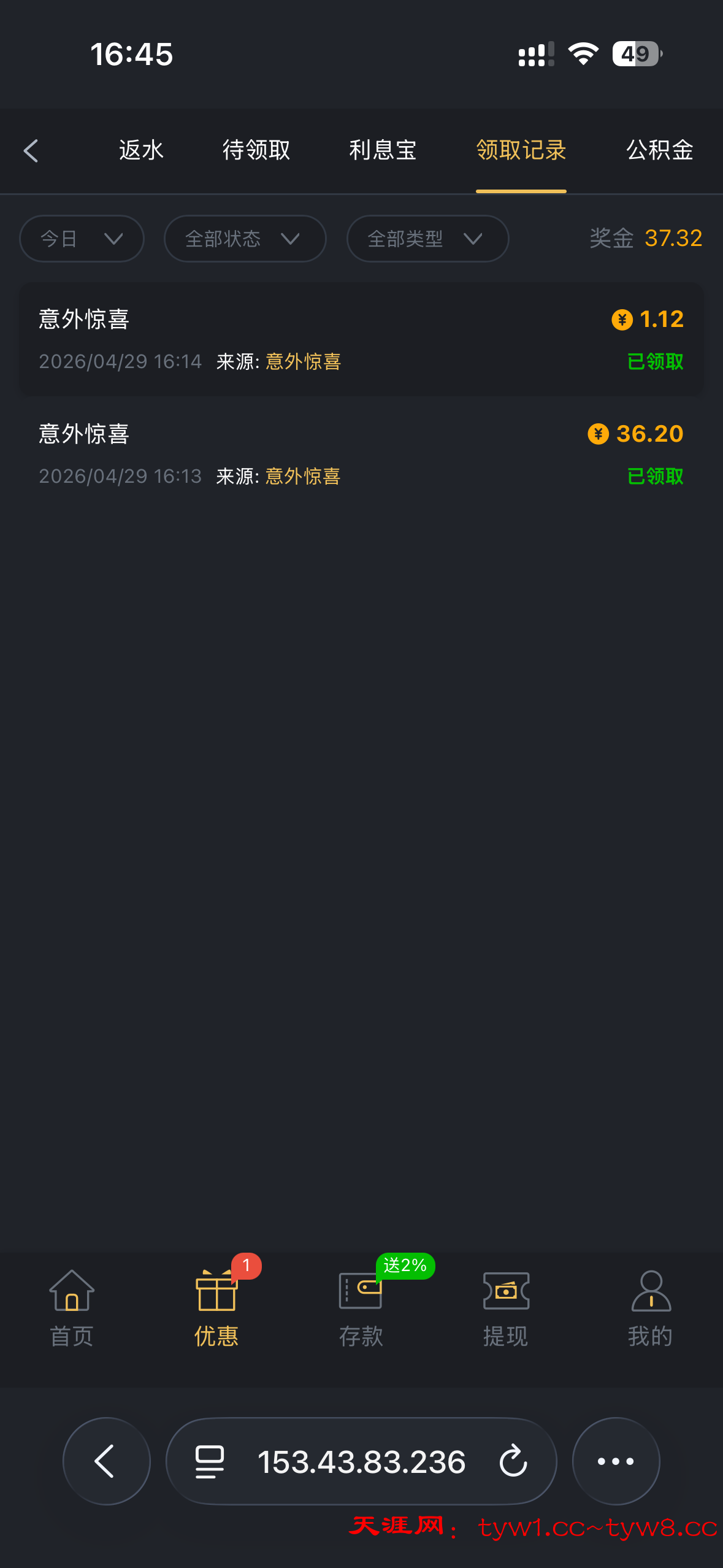This screenshot has height=1568, width=723.
Task: Open the 利息宝 tab
Action: click(383, 150)
